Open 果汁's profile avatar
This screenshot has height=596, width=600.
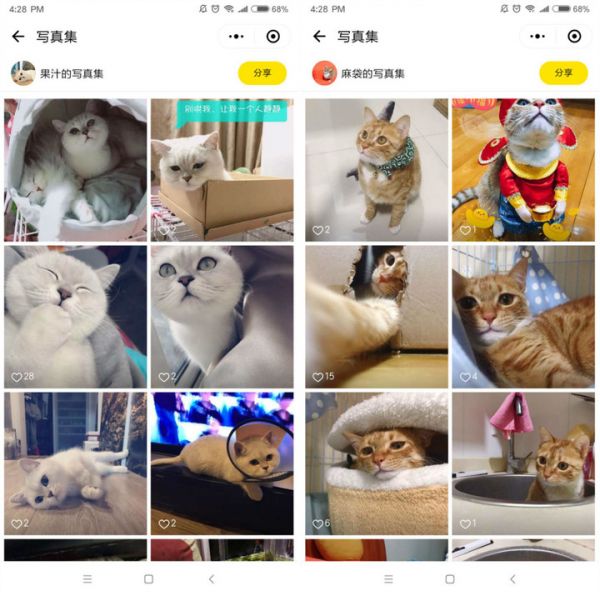tap(22, 73)
